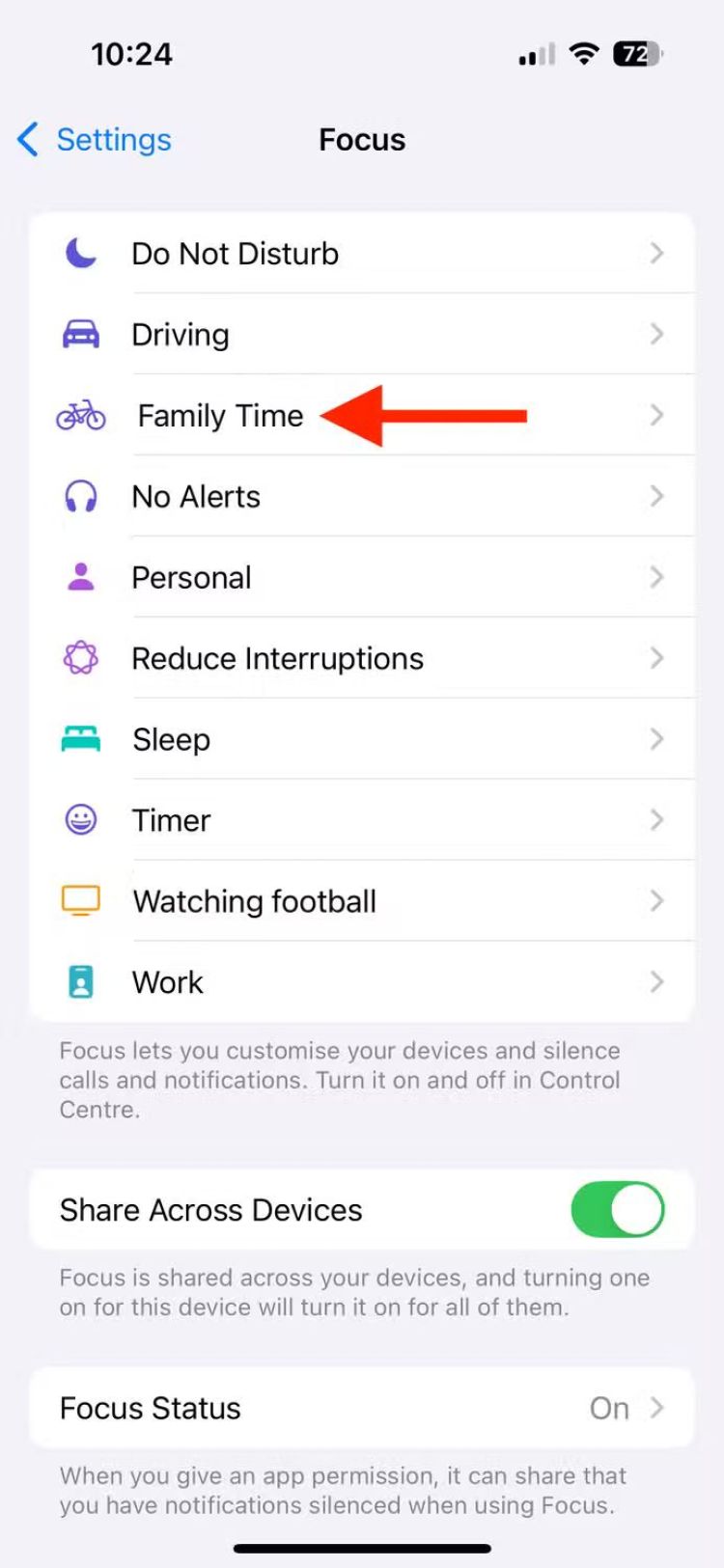Disable Share Across Devices
This screenshot has height=1568, width=724.
617,1210
